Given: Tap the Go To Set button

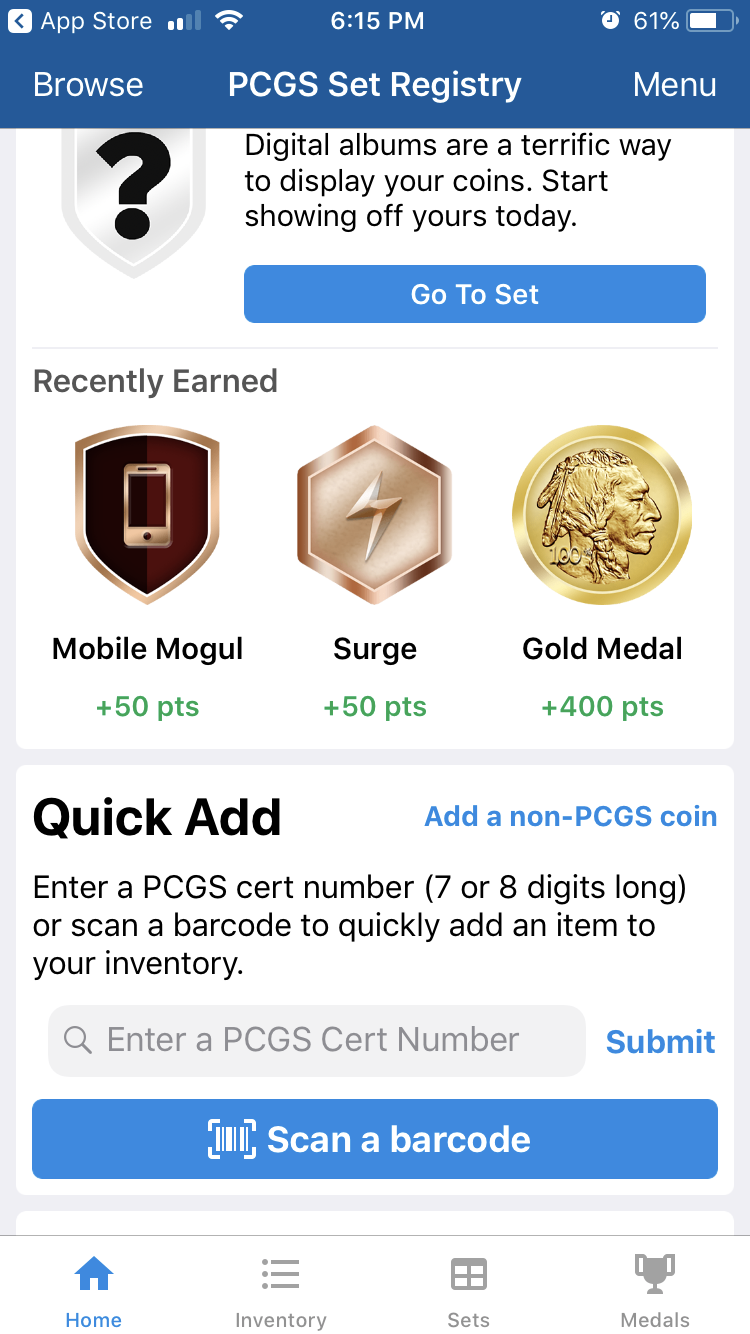Looking at the screenshot, I should pyautogui.click(x=475, y=294).
